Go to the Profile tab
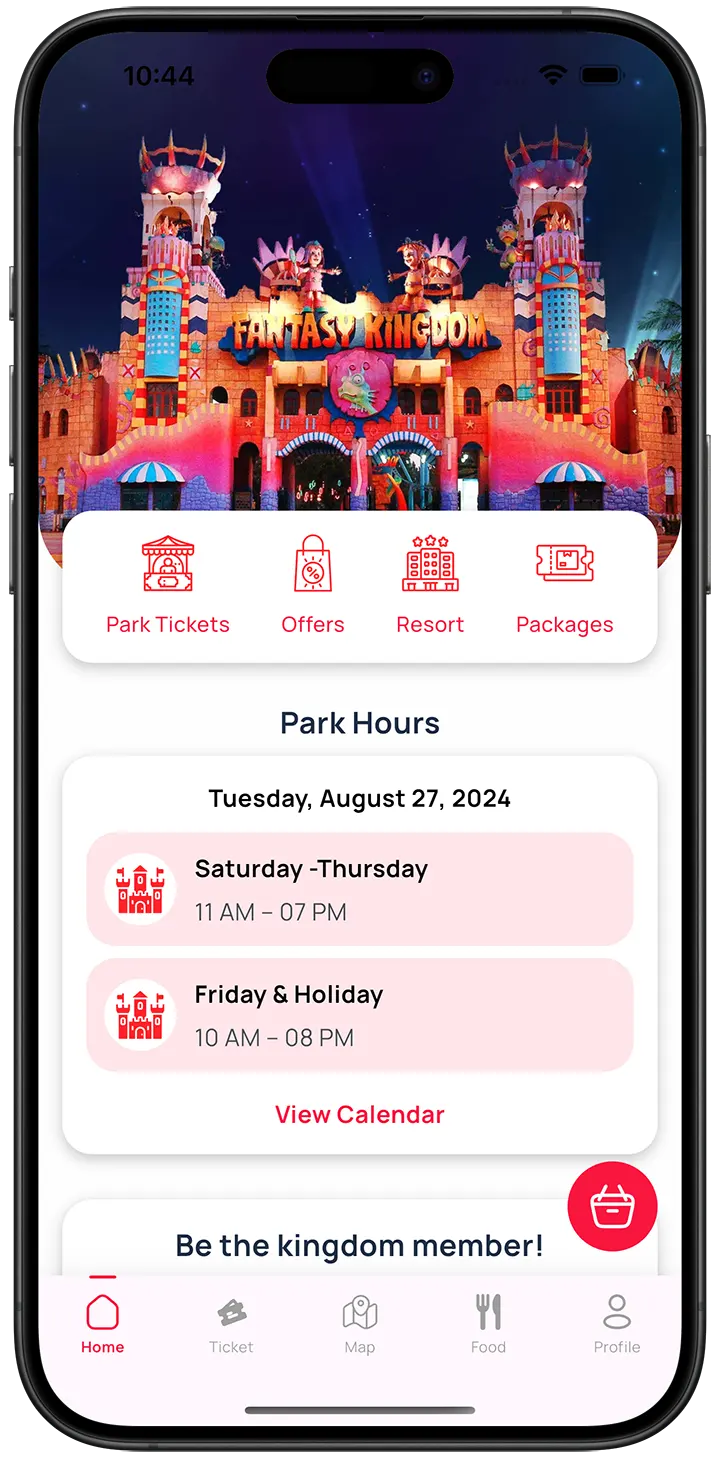720x1462 pixels. [x=617, y=1324]
